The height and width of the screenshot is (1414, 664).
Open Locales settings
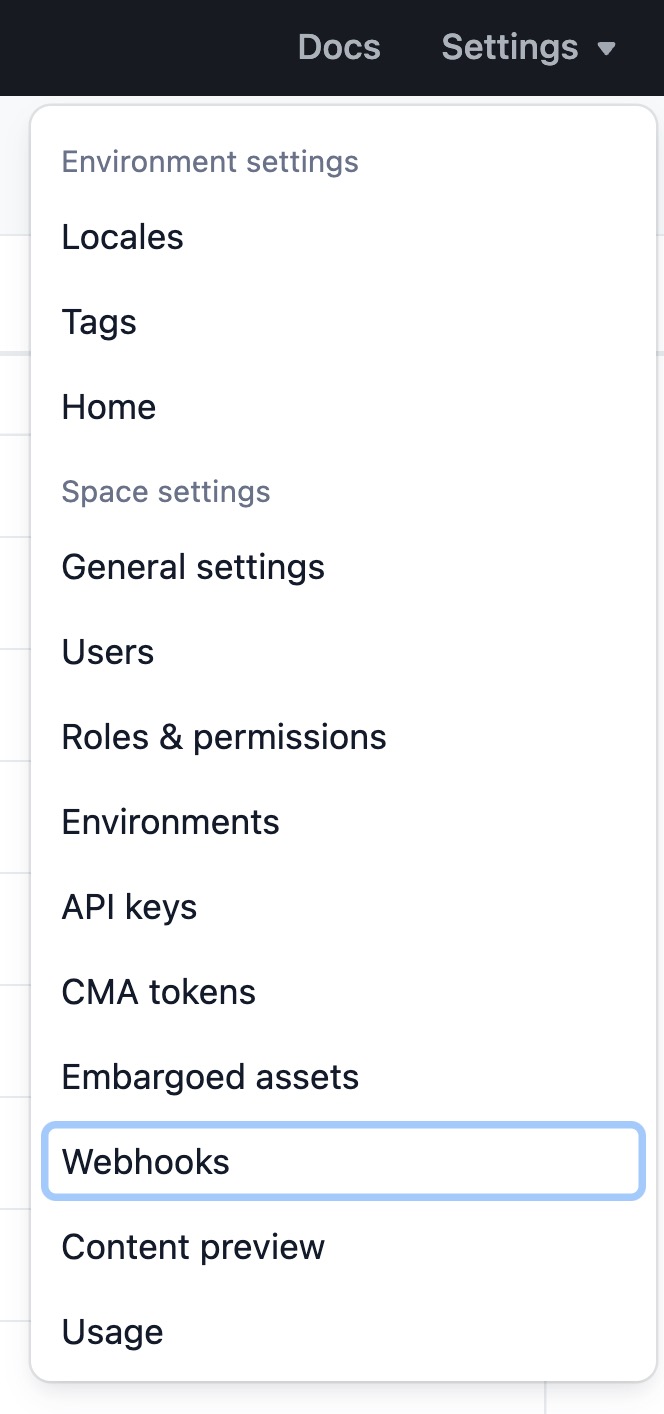(x=123, y=237)
